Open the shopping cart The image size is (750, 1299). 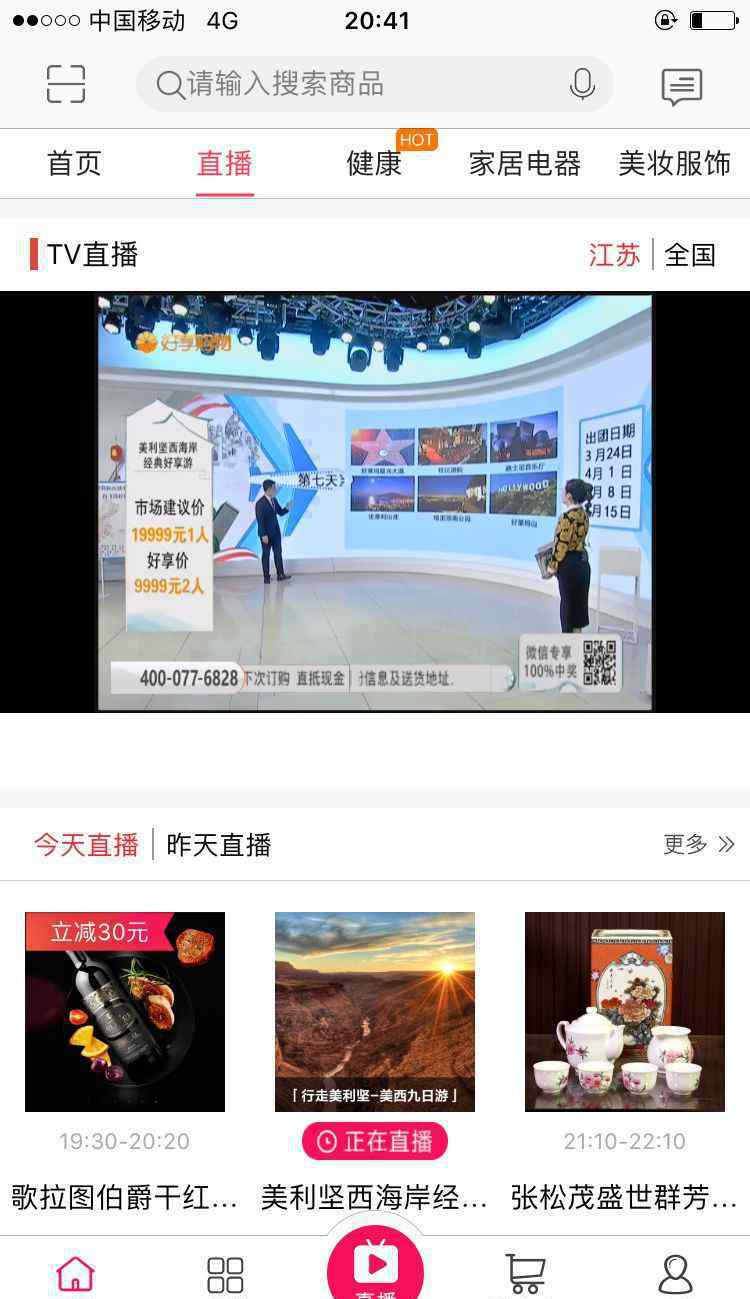[525, 1274]
